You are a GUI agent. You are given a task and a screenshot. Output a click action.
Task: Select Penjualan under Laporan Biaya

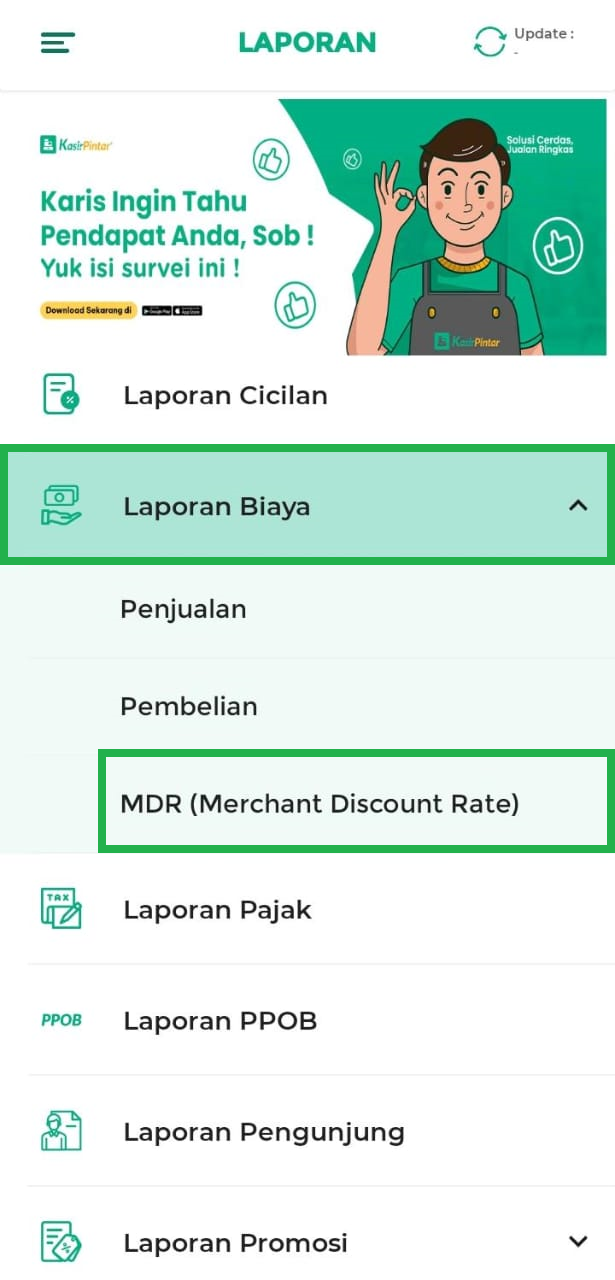(183, 609)
